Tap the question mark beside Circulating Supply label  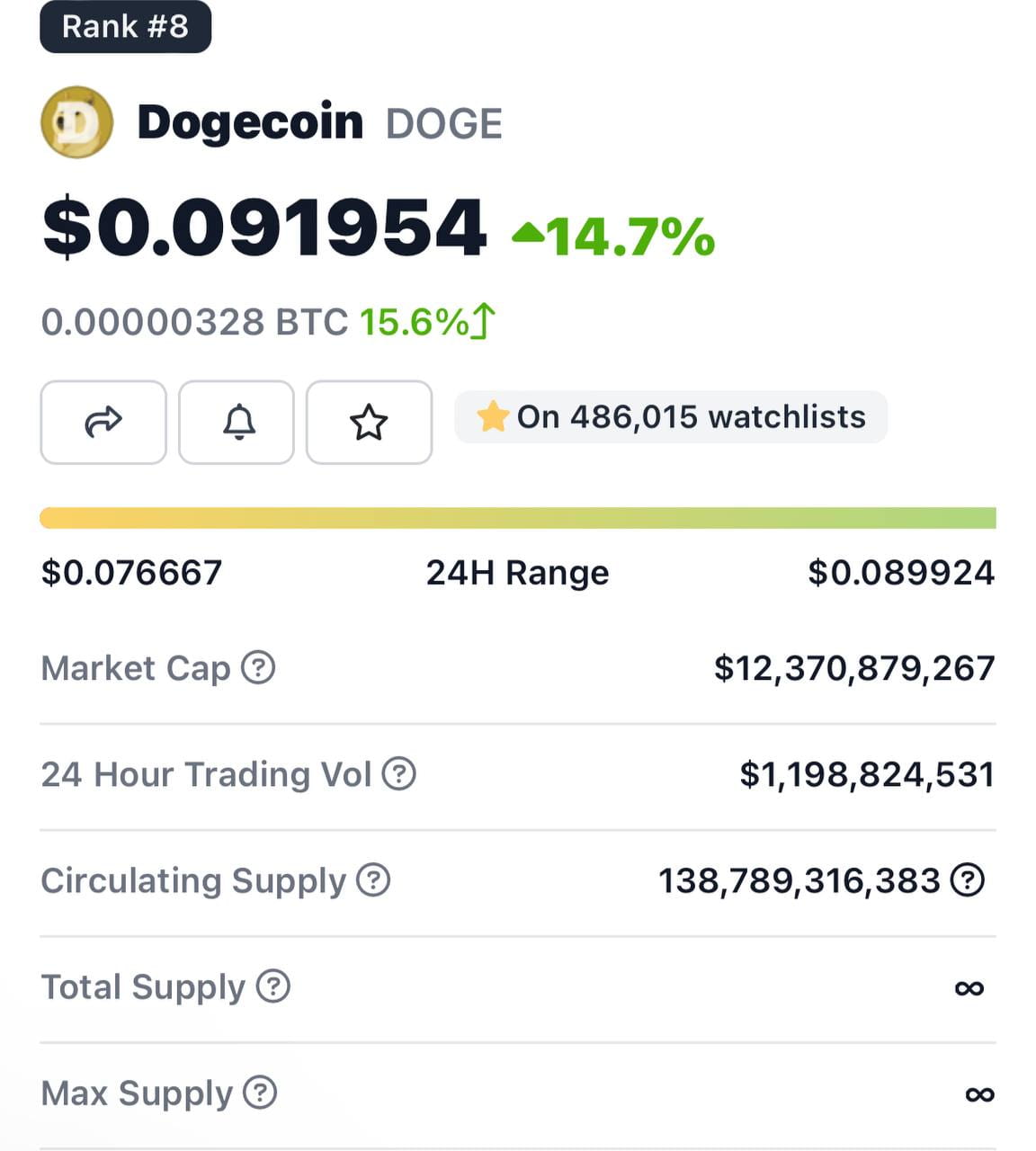point(373,880)
